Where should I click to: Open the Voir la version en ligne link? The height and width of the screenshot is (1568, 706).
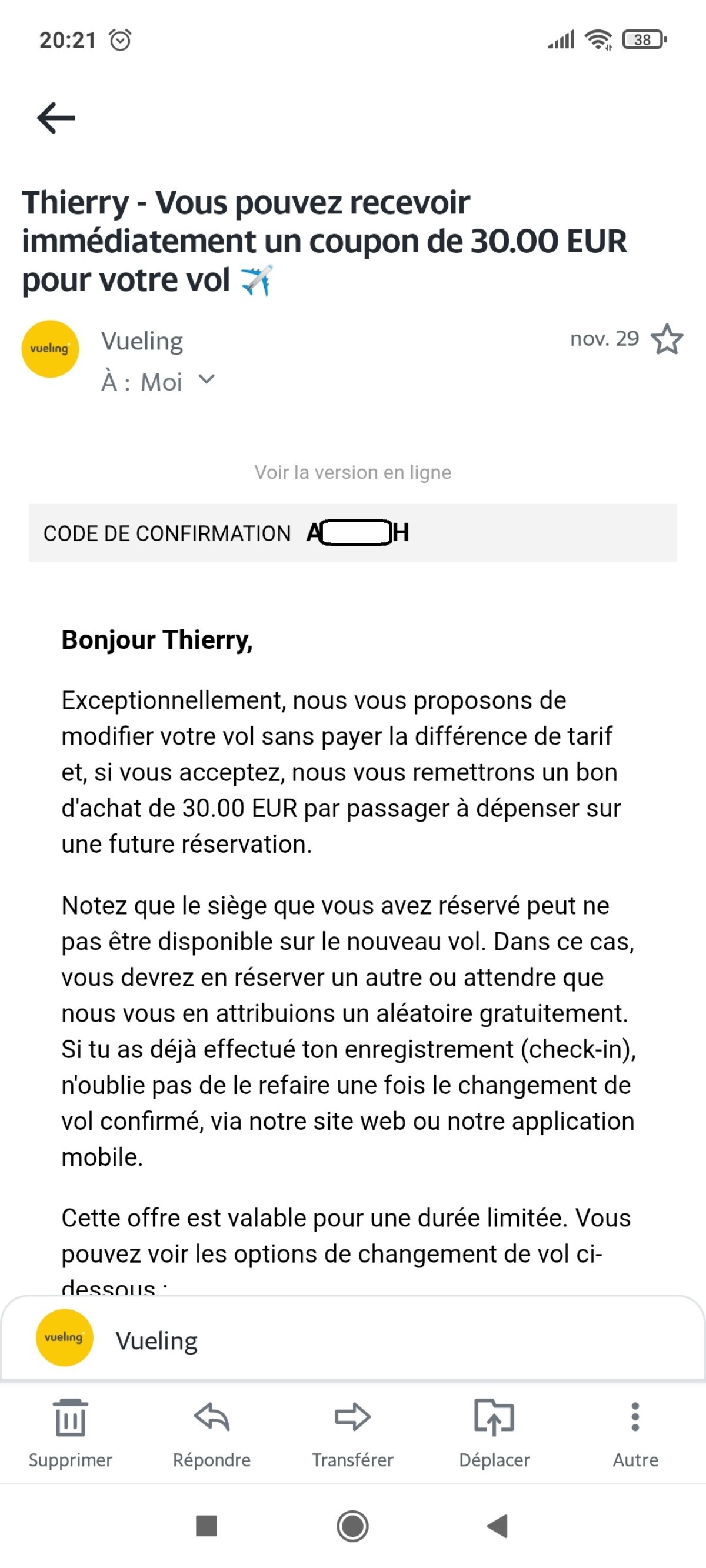click(352, 472)
